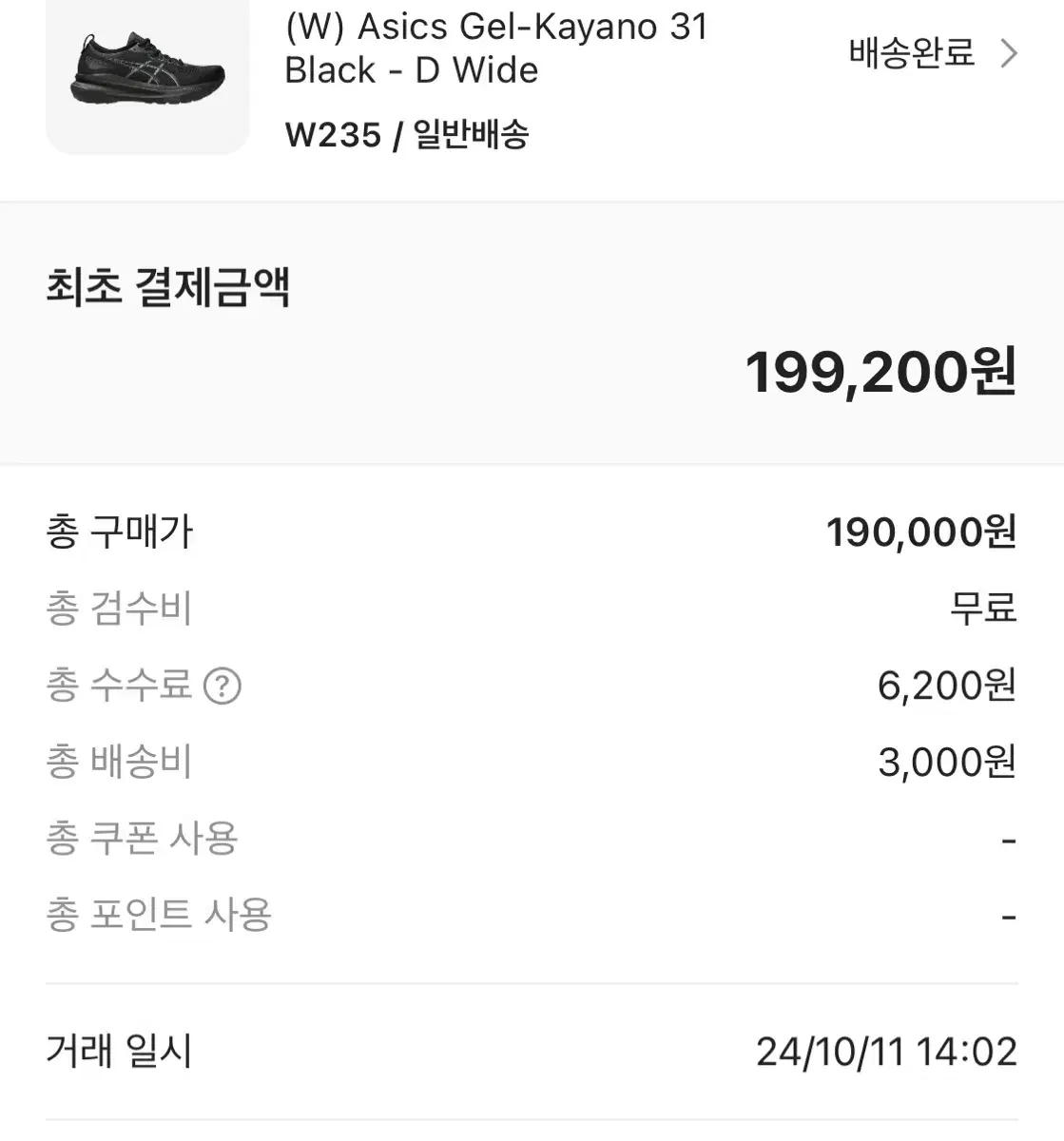
Task: Select the W235 size and shipping label
Action: click(x=409, y=134)
